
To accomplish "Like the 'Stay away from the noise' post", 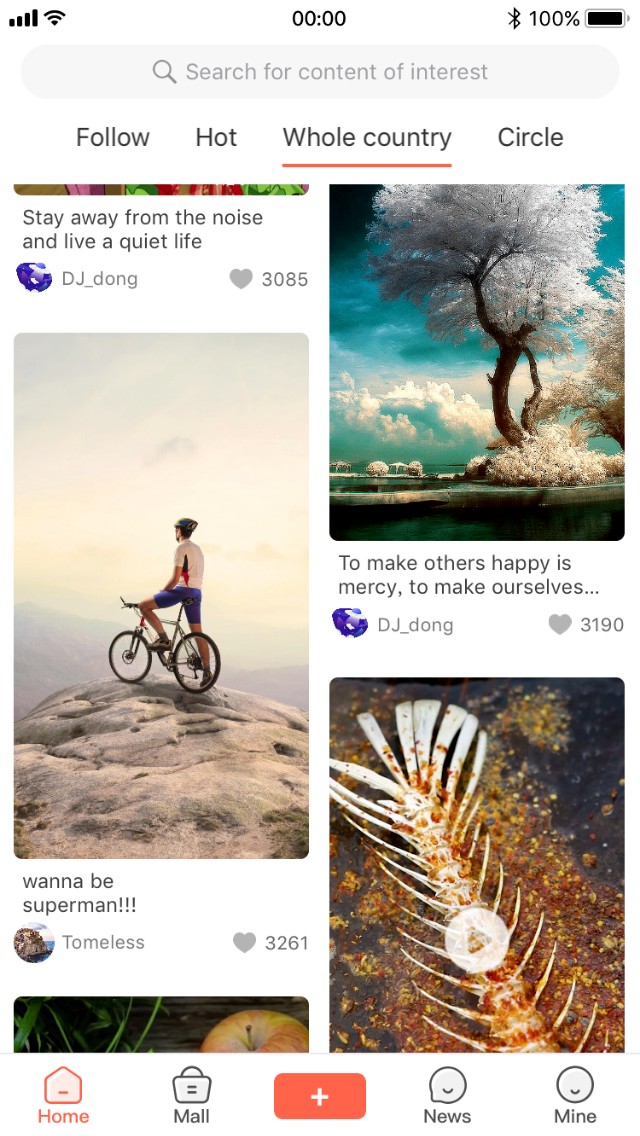I will tap(241, 279).
